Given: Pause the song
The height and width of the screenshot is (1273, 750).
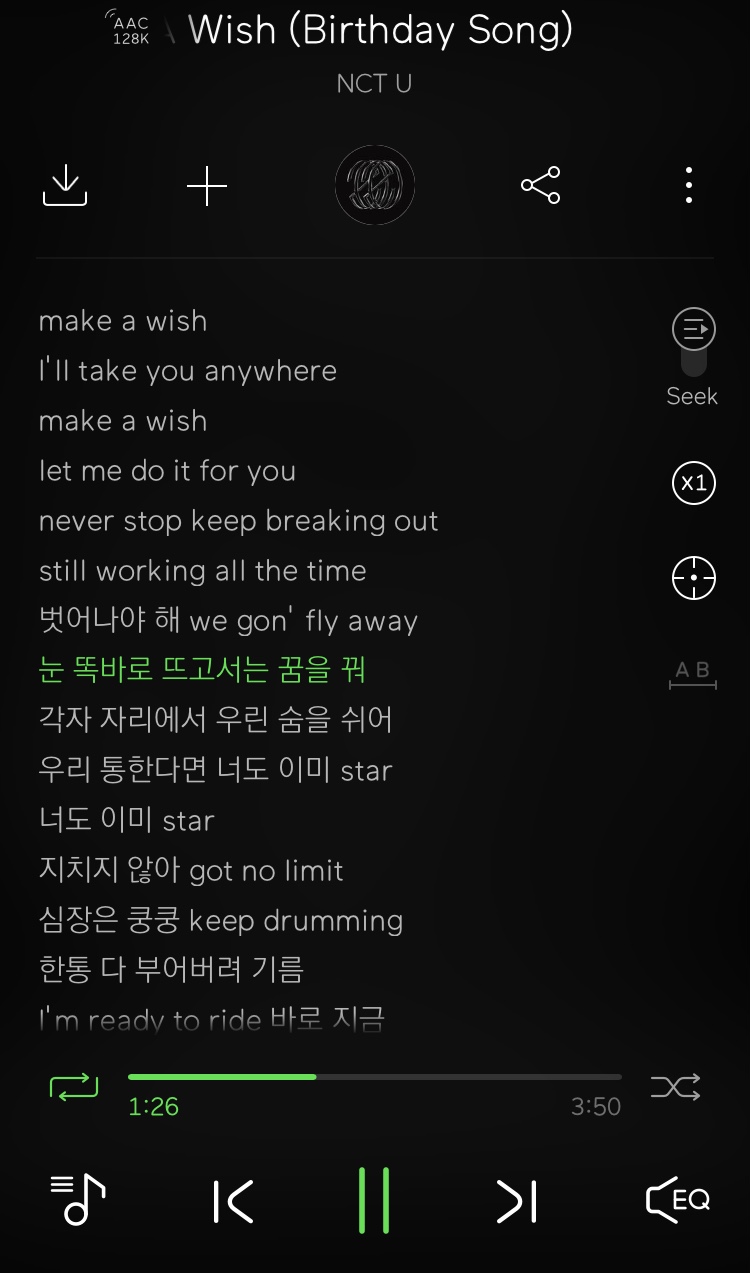Looking at the screenshot, I should point(374,1202).
